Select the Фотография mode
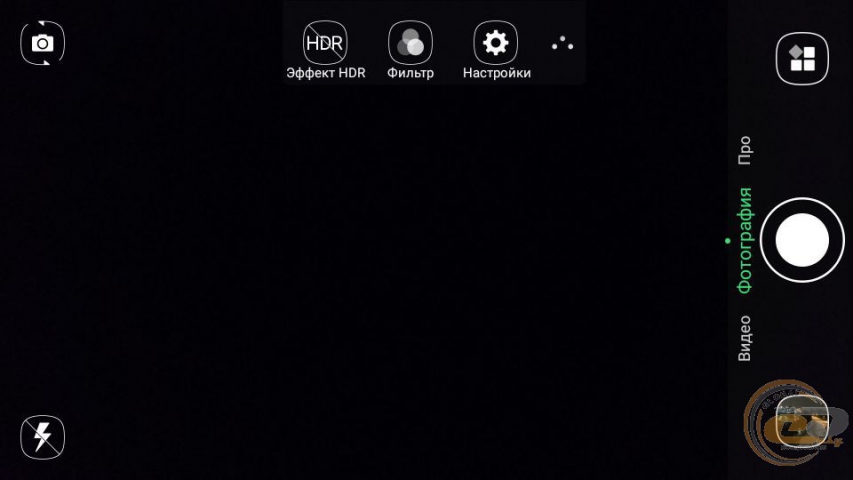Viewport: 853px width, 480px height. pyautogui.click(x=744, y=240)
